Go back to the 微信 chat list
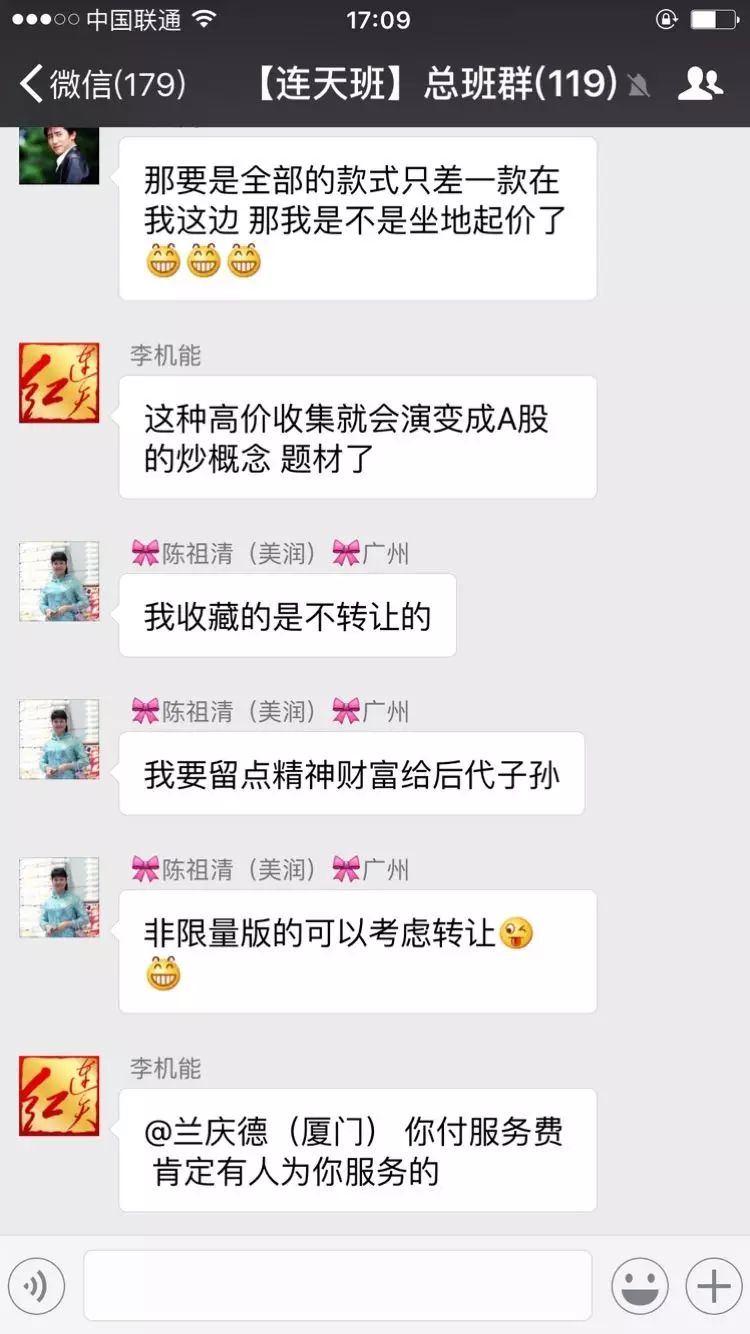The height and width of the screenshot is (1334, 750). [100, 84]
